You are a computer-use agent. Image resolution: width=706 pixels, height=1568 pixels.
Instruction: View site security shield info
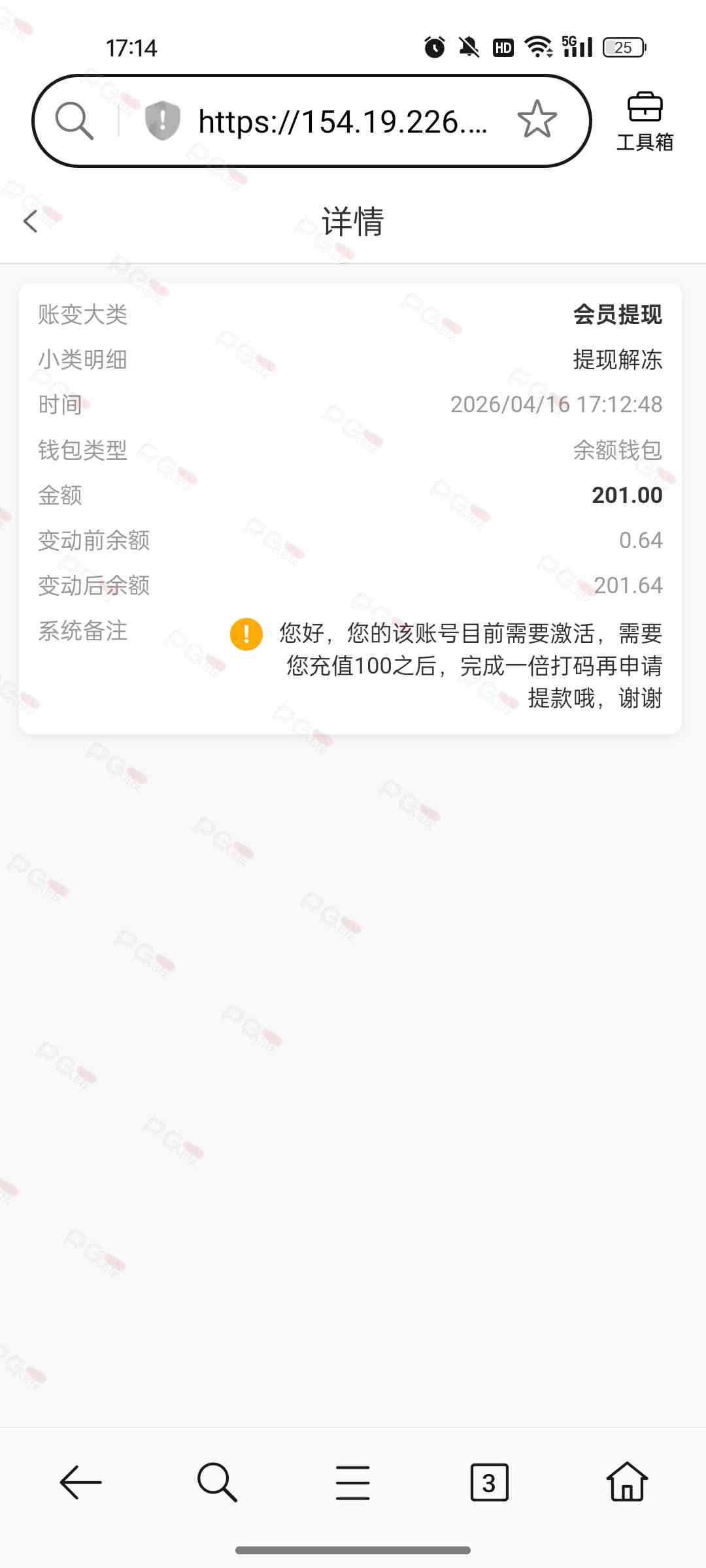pos(162,121)
